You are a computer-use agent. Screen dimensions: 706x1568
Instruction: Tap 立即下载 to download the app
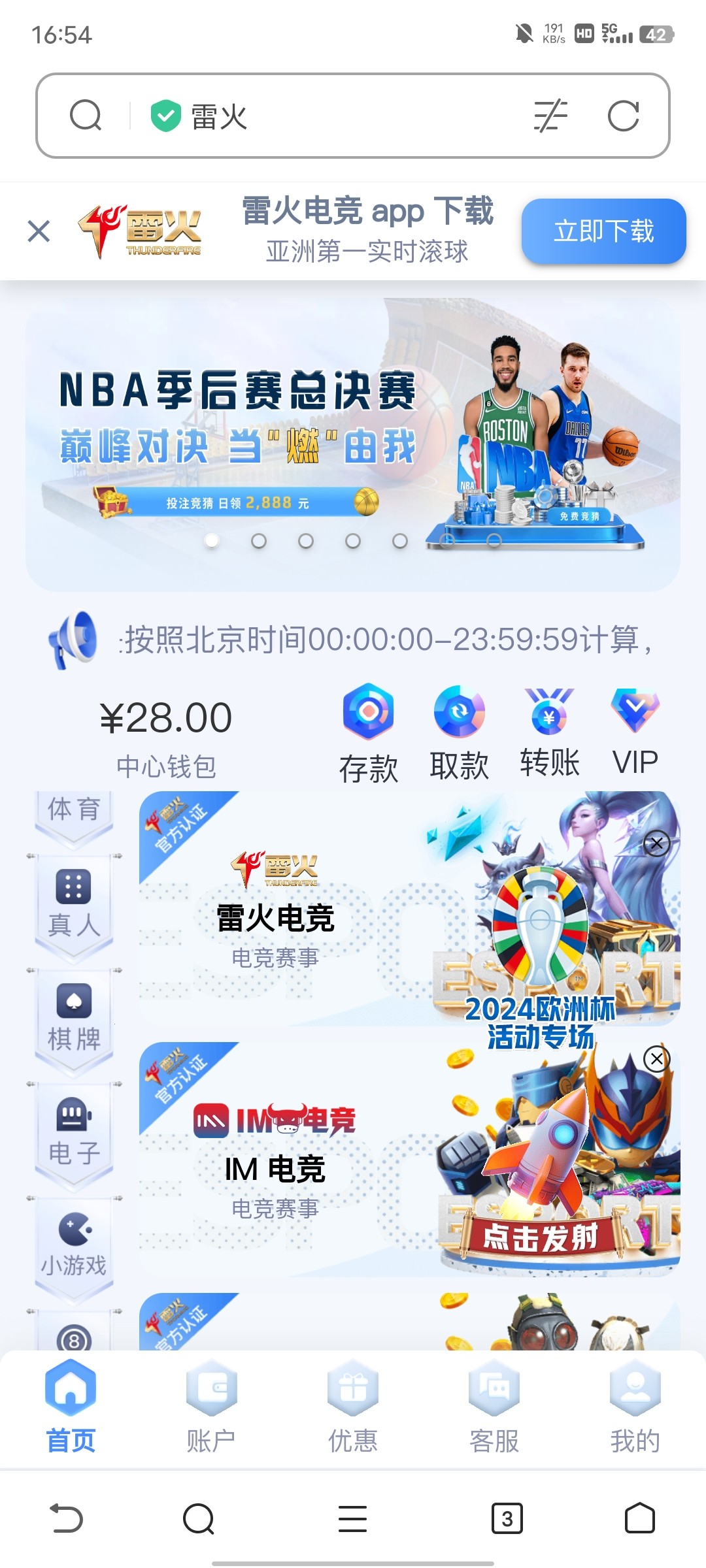coord(603,231)
